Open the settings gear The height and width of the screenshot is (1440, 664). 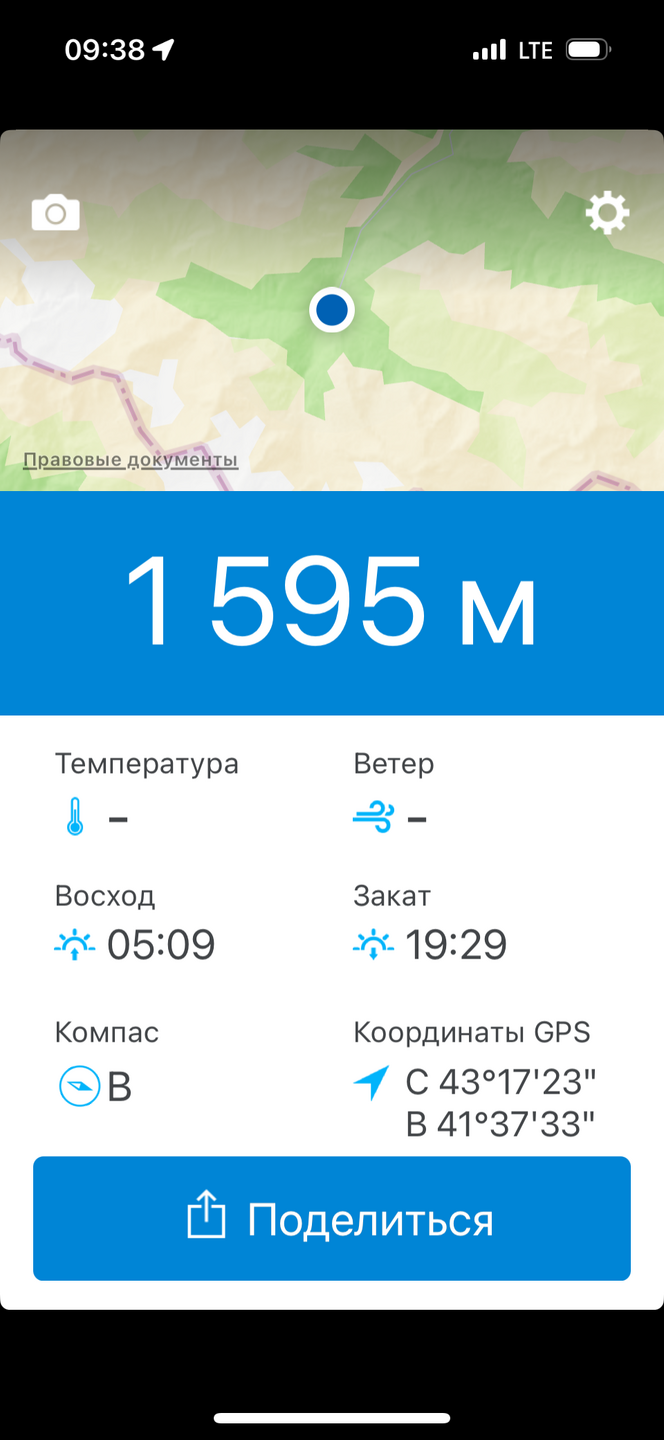point(607,213)
